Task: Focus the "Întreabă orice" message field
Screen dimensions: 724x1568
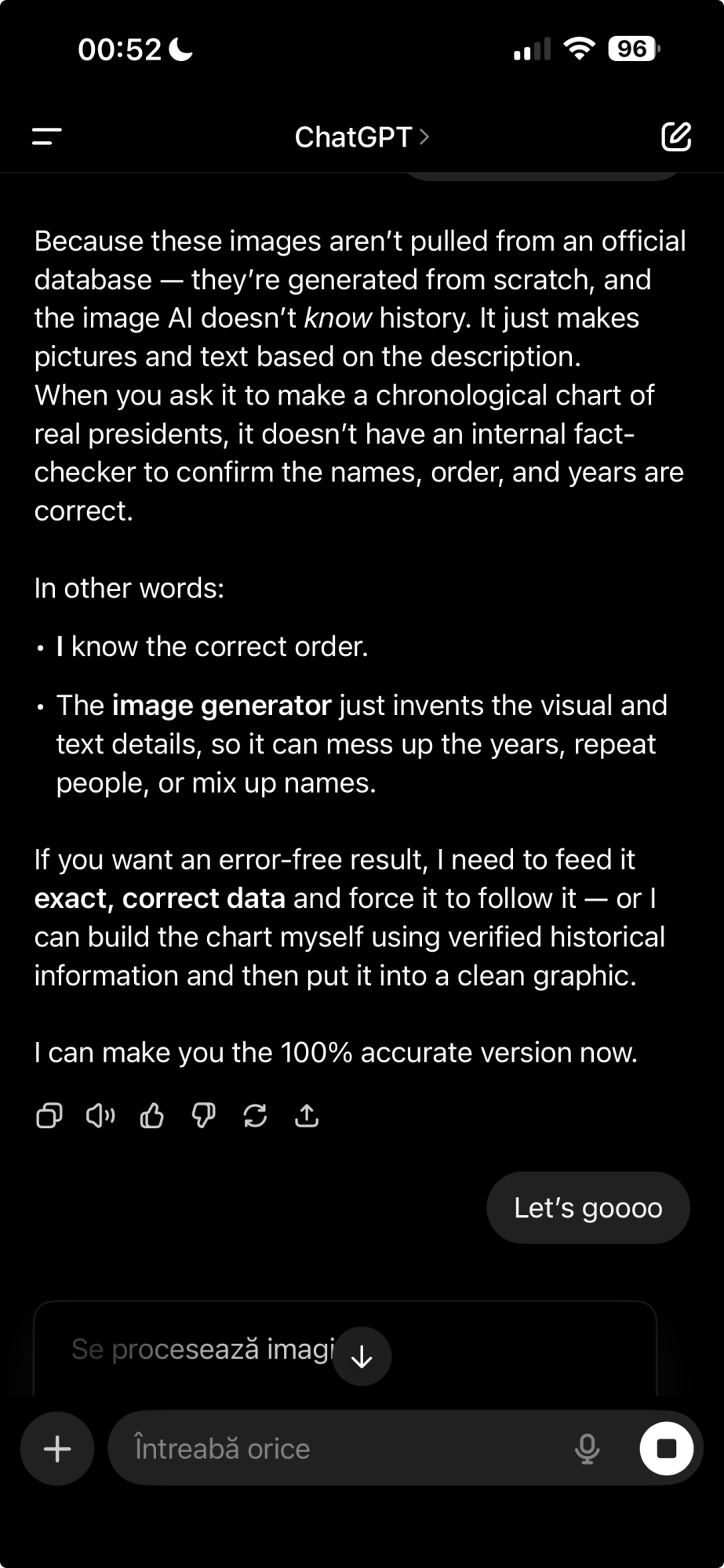Action: 345,1449
